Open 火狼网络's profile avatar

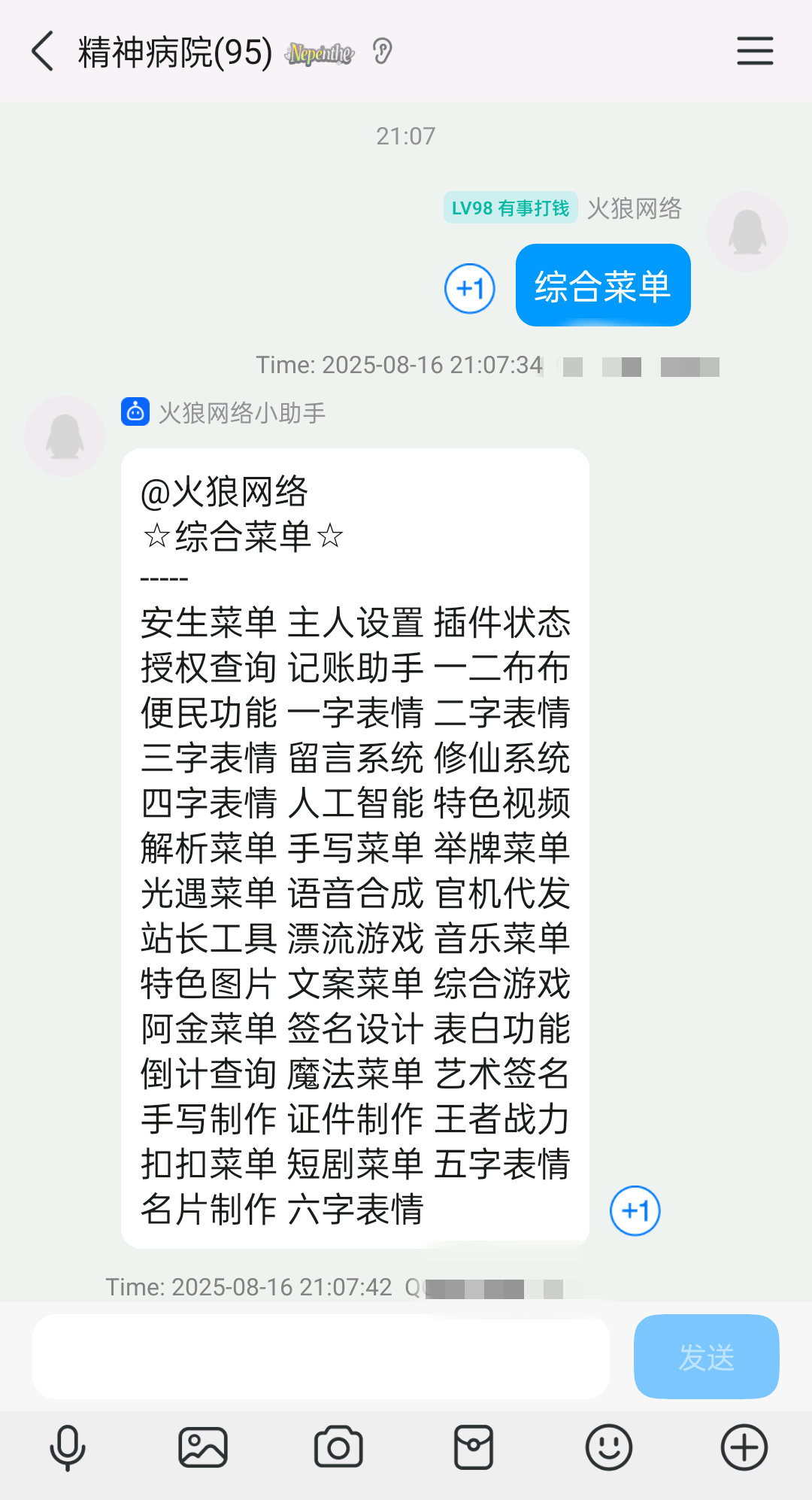[x=747, y=232]
